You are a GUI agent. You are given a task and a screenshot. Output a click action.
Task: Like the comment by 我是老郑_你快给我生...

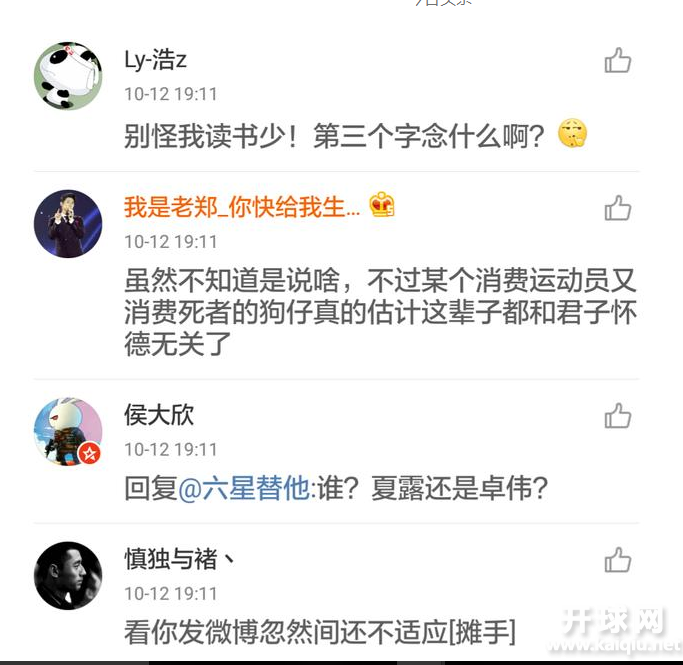(618, 208)
